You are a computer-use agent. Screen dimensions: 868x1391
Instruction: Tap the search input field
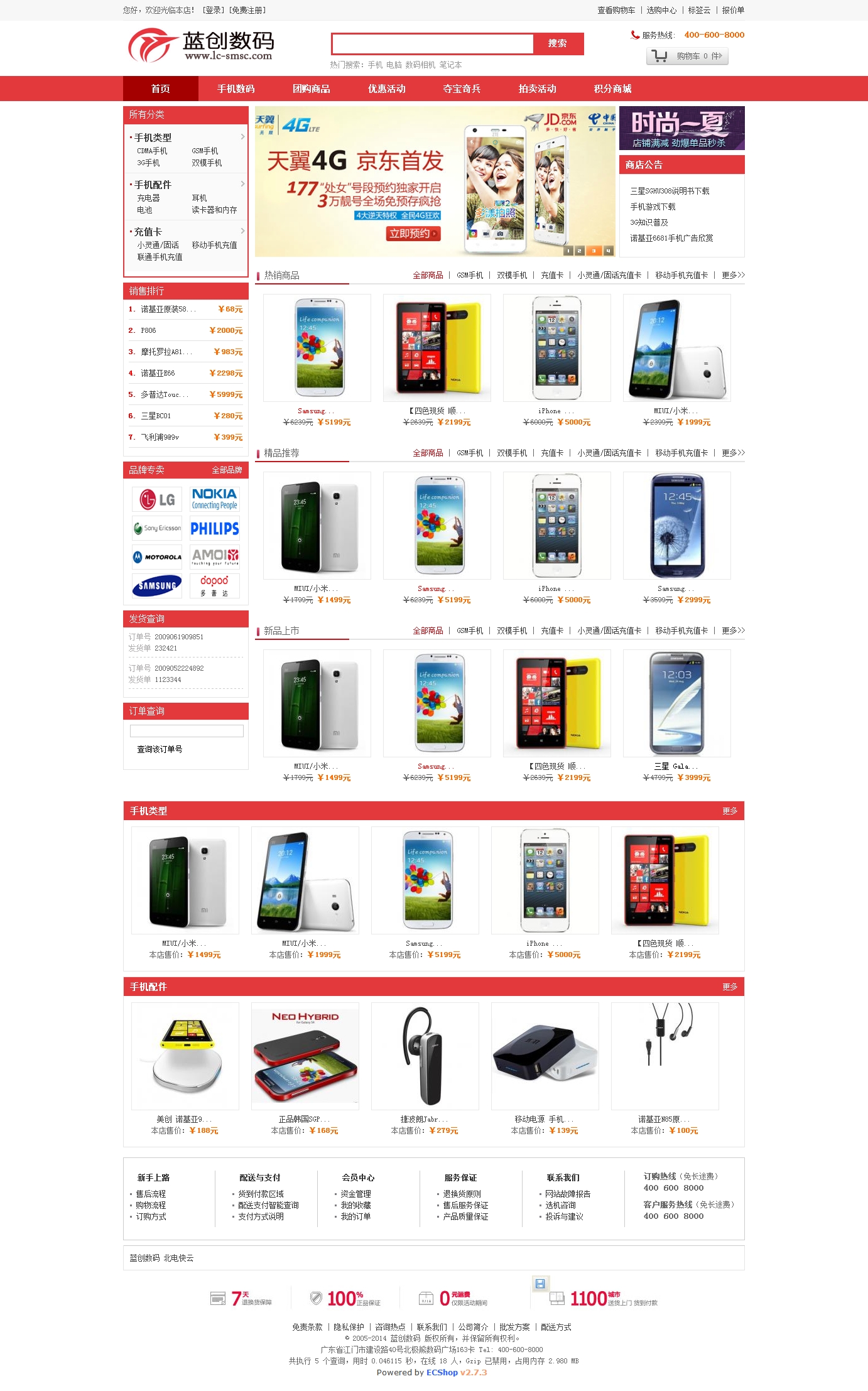[432, 44]
